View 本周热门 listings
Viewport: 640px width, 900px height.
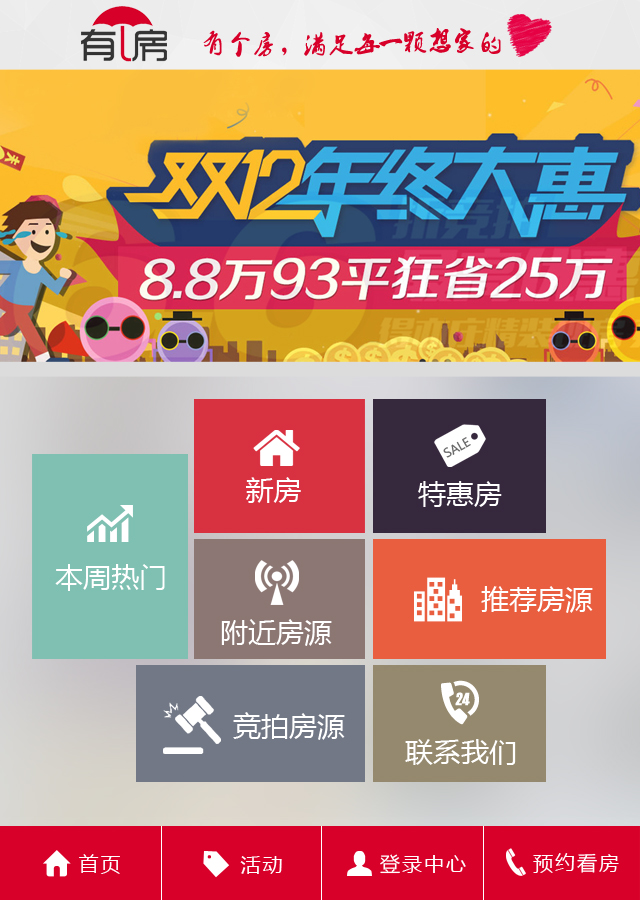point(110,556)
